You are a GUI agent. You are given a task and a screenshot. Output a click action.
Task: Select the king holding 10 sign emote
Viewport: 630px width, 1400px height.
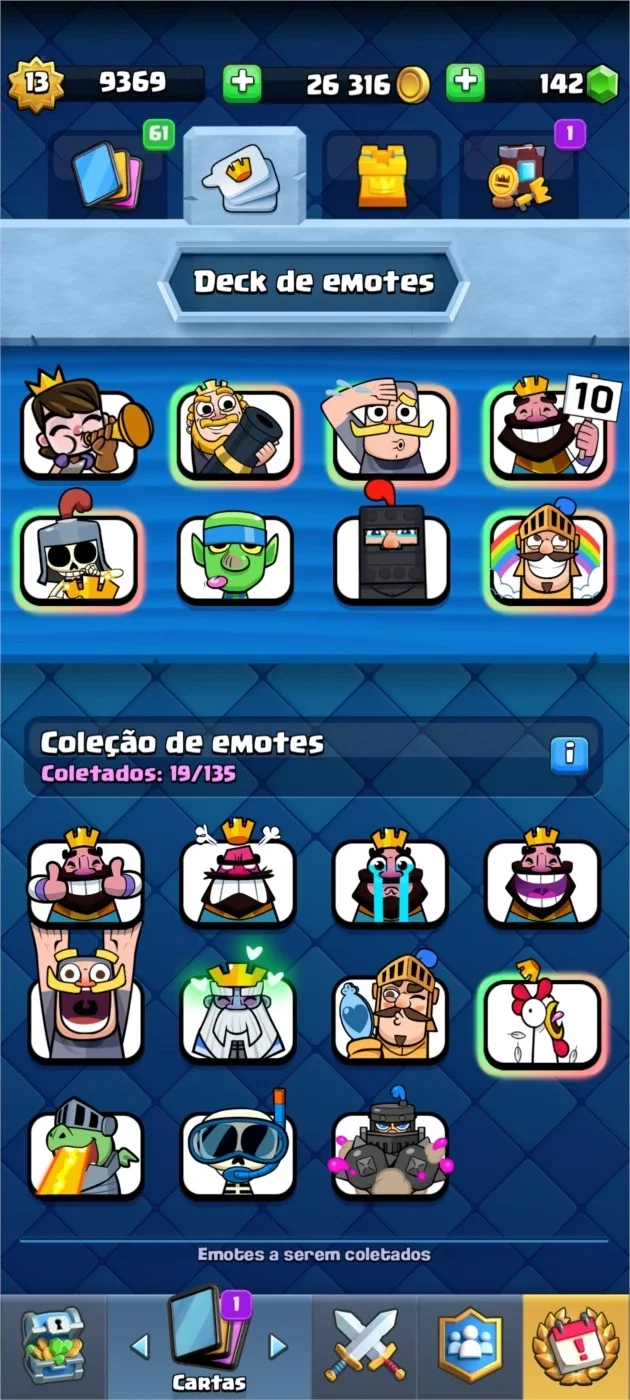pos(546,430)
